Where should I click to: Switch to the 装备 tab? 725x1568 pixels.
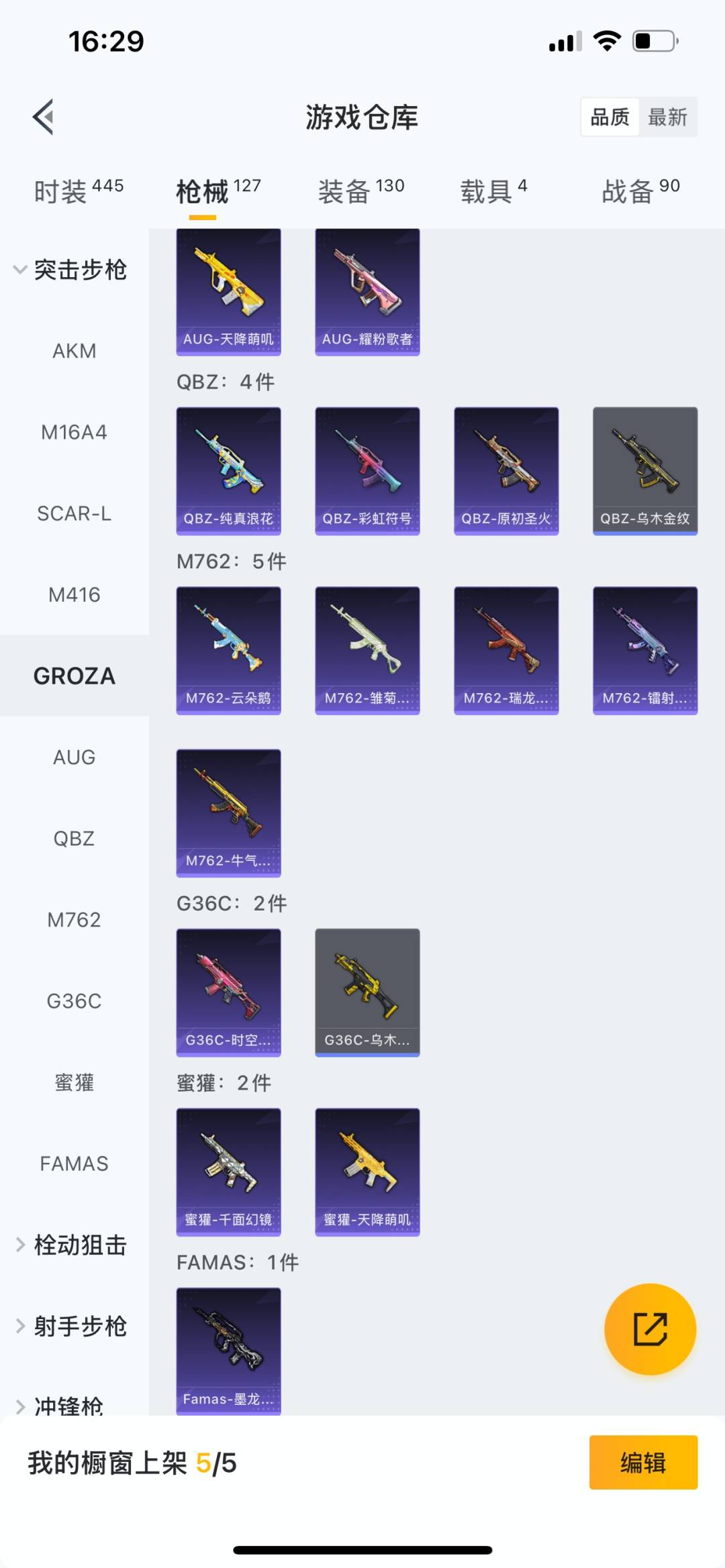360,191
